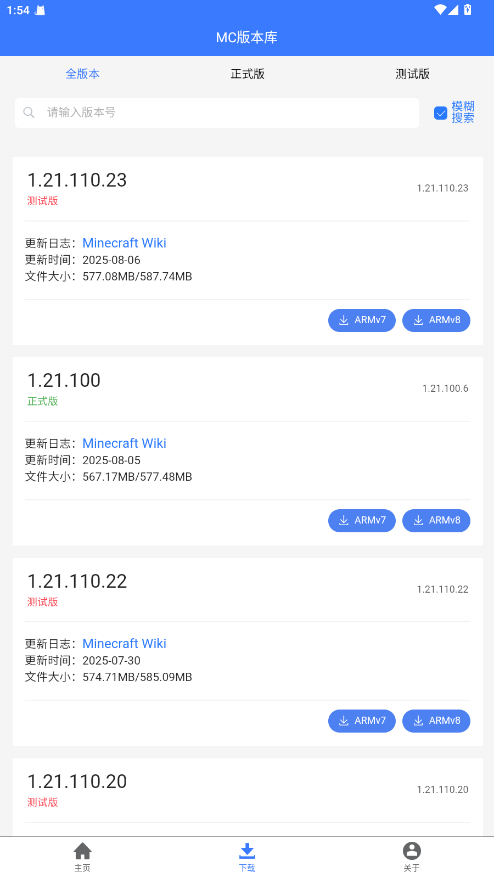Viewport: 494px width, 878px height.
Task: Open the 关于 about tab
Action: click(x=412, y=857)
